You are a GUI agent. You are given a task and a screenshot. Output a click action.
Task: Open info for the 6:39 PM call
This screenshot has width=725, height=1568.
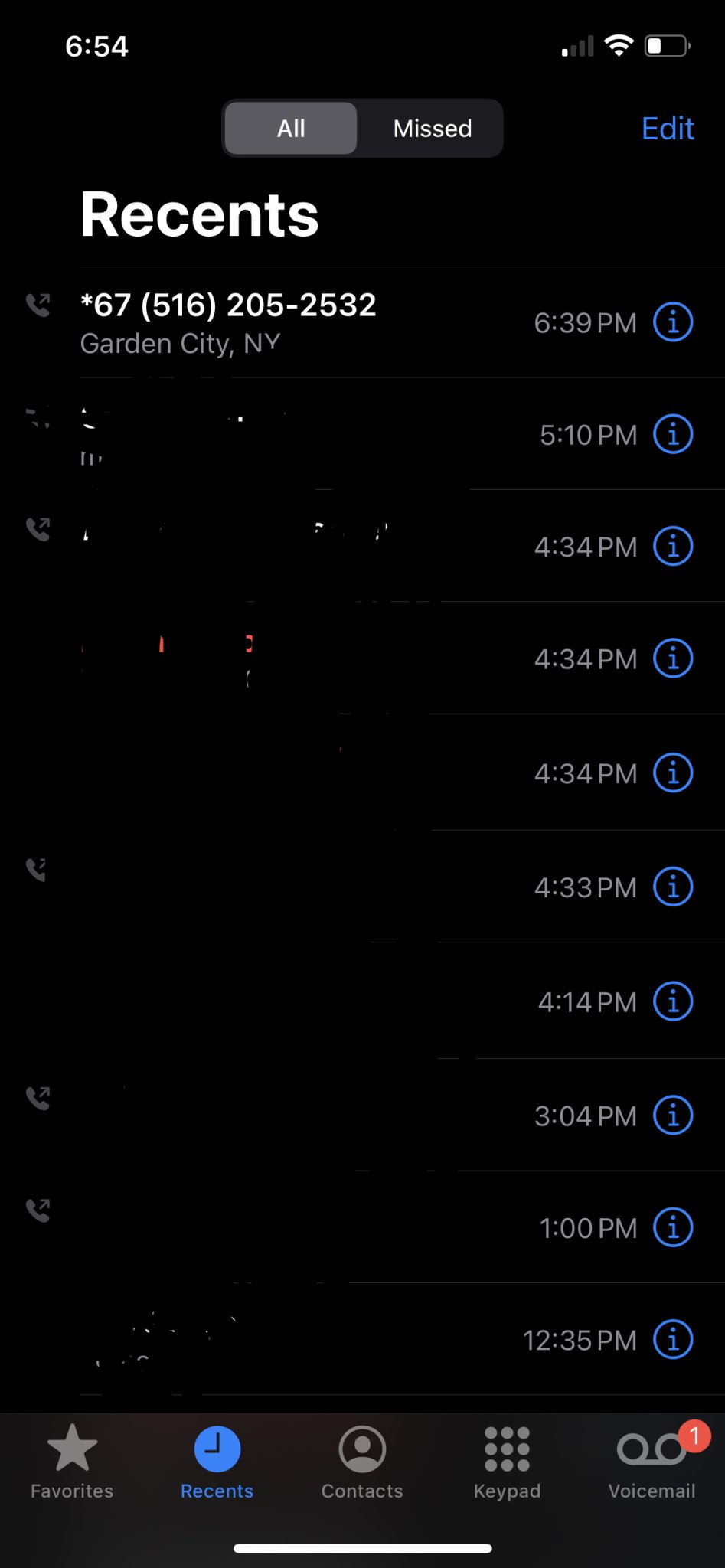[673, 322]
